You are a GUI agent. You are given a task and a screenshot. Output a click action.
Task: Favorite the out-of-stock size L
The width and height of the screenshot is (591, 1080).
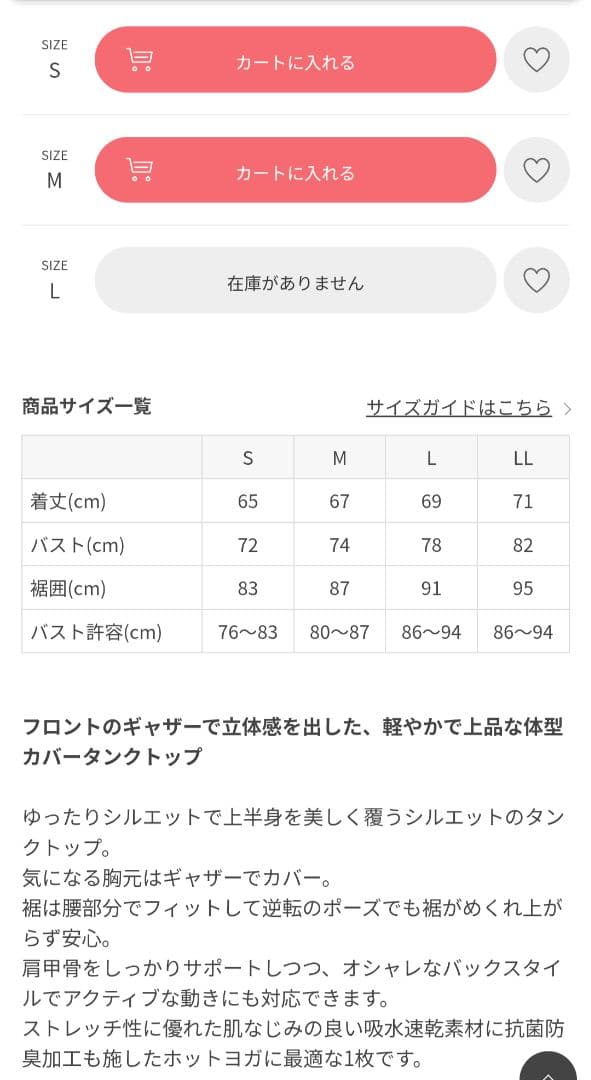coord(537,280)
